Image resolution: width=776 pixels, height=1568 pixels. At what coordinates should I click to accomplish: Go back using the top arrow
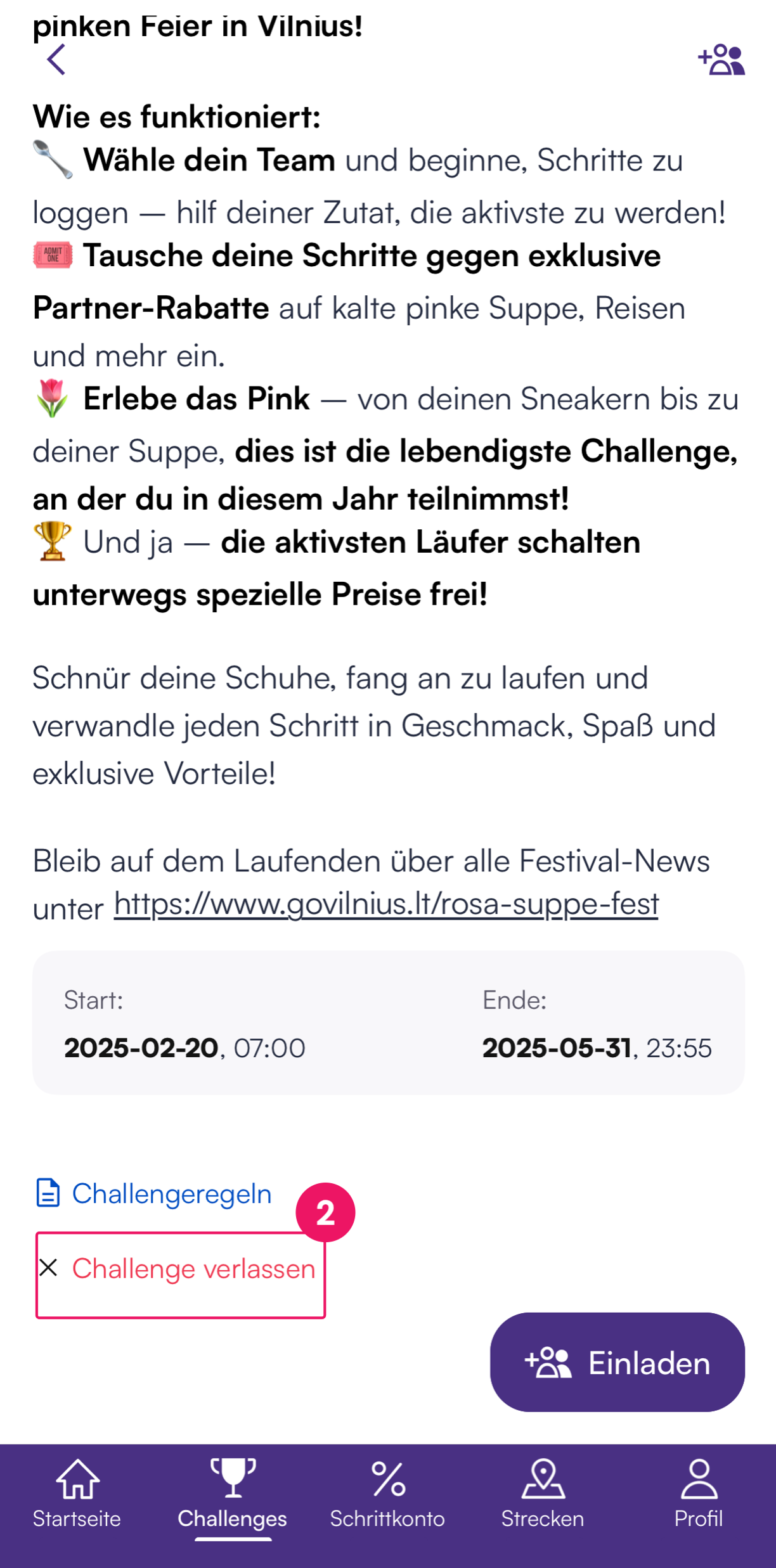tap(56, 60)
